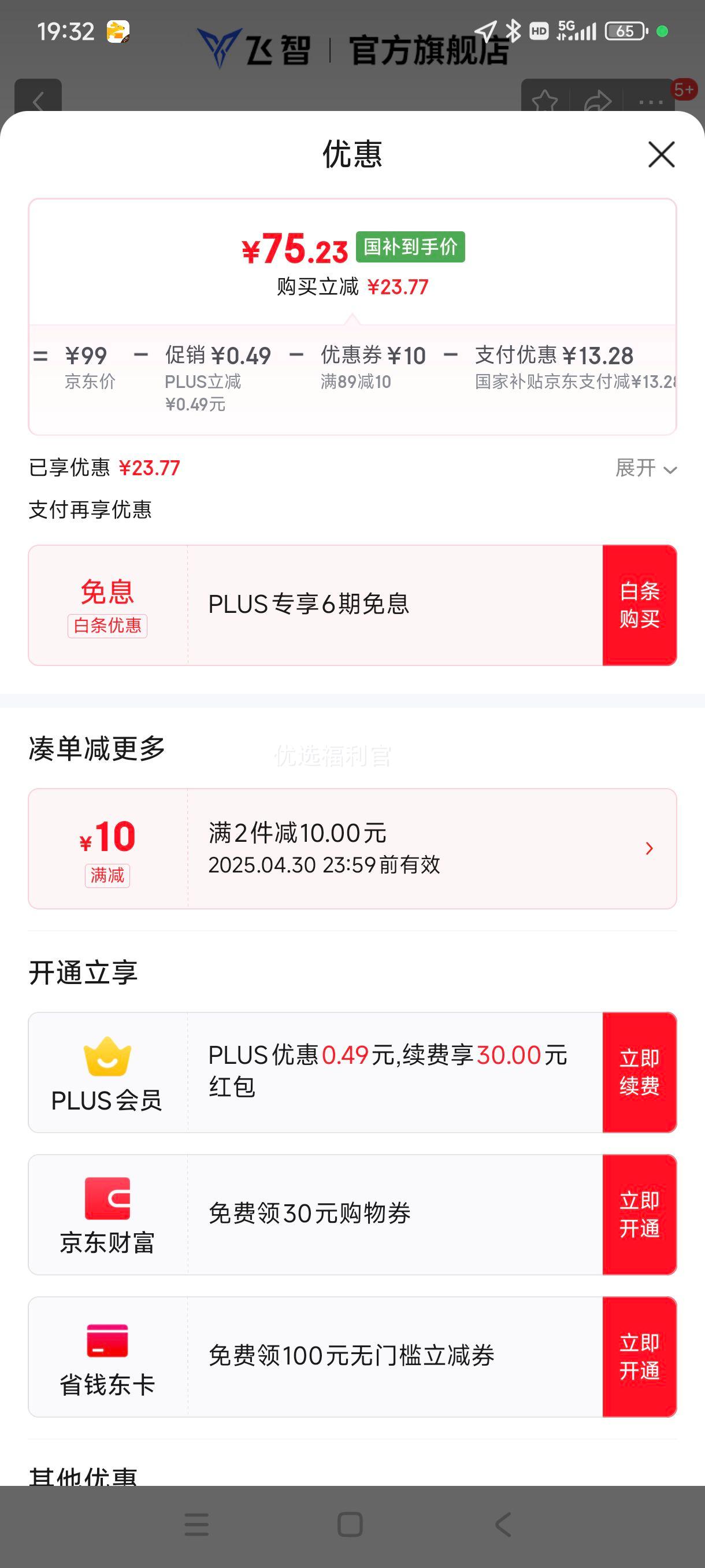Open recent apps from the navigation bar
Image resolution: width=705 pixels, height=1568 pixels.
pos(196,1525)
